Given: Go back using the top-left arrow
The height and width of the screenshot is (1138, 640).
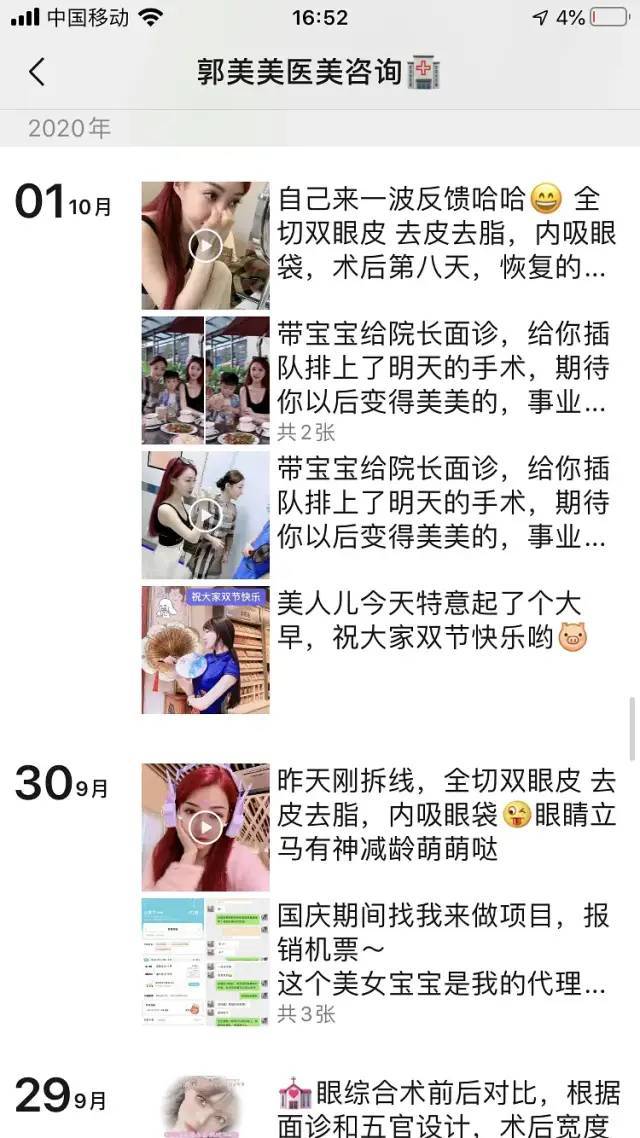Looking at the screenshot, I should [x=37, y=72].
